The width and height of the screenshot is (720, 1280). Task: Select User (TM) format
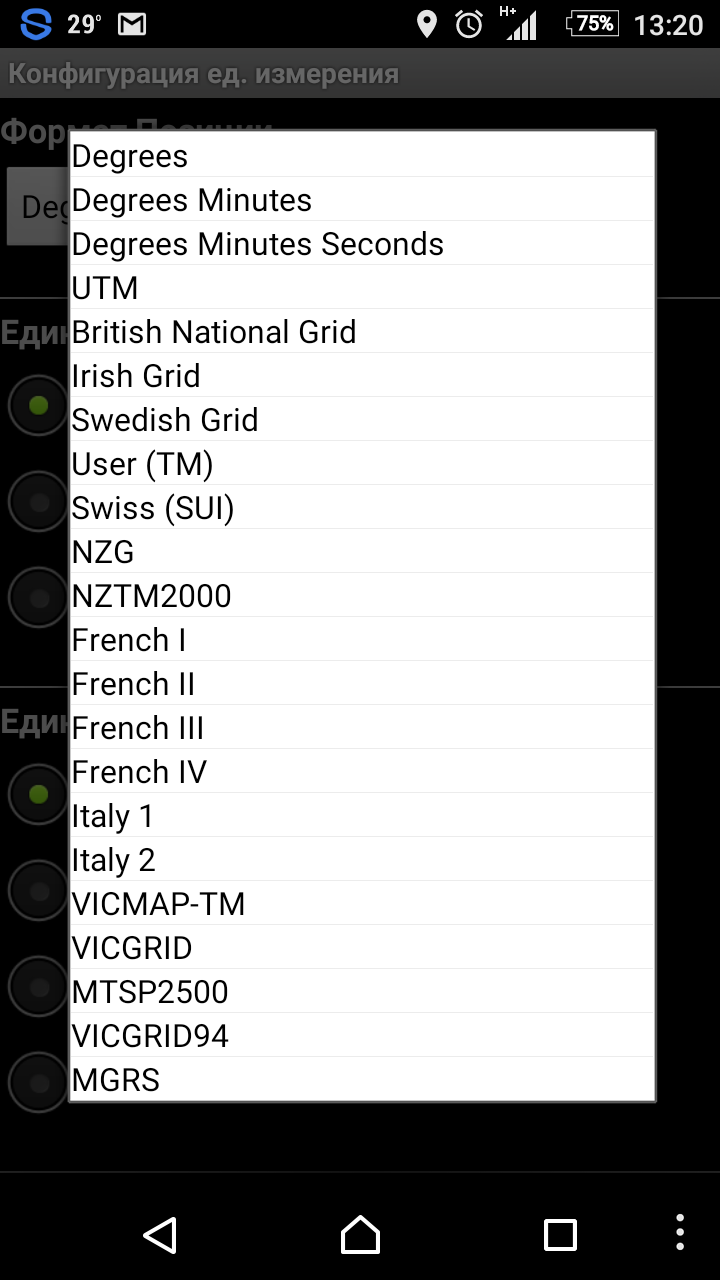[x=362, y=464]
